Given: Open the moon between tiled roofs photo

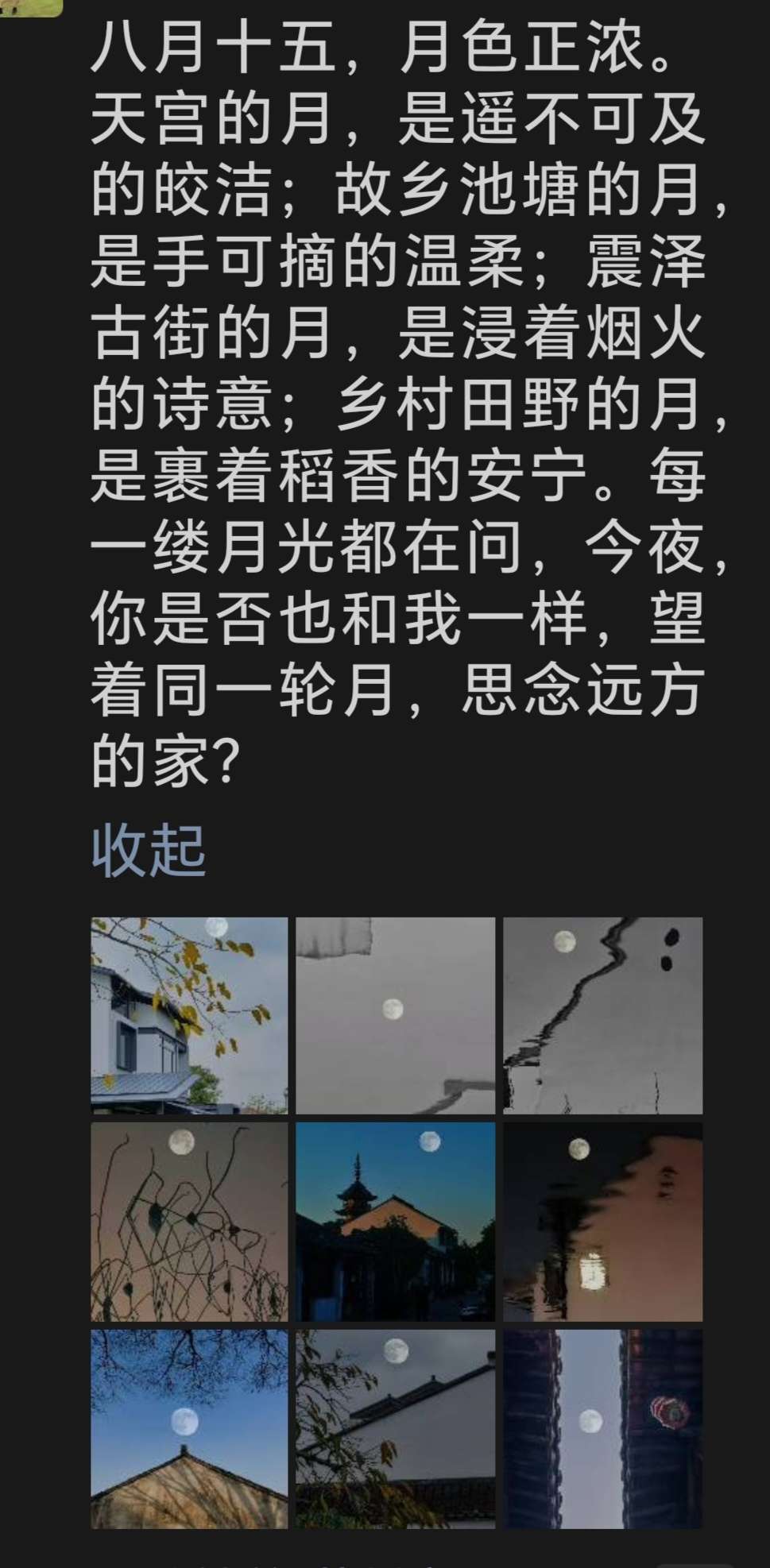Looking at the screenshot, I should [602, 1428].
